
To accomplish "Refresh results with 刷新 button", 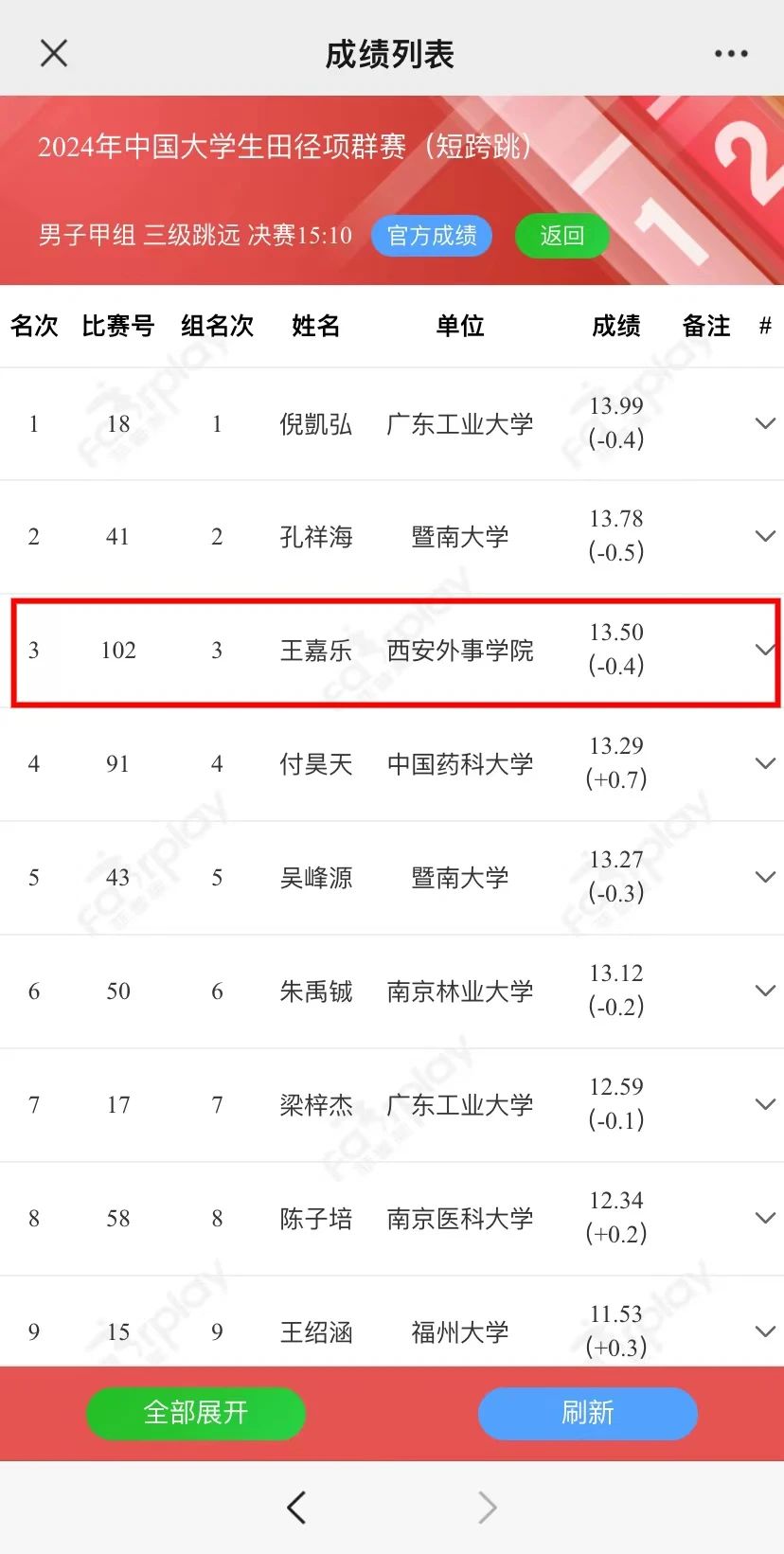I will click(588, 1413).
